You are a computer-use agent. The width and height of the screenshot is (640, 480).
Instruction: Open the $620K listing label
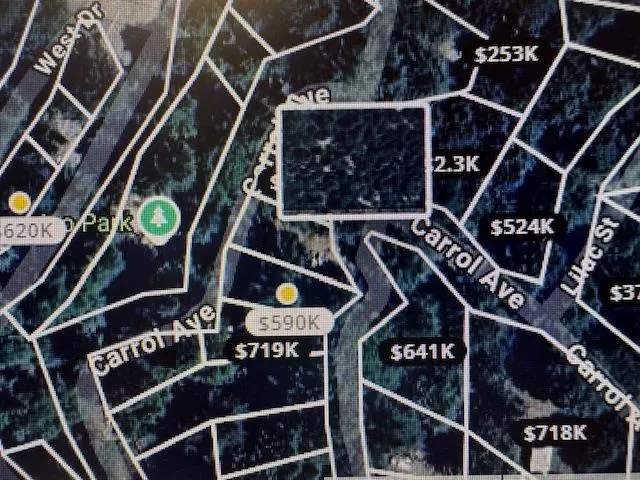(24, 231)
